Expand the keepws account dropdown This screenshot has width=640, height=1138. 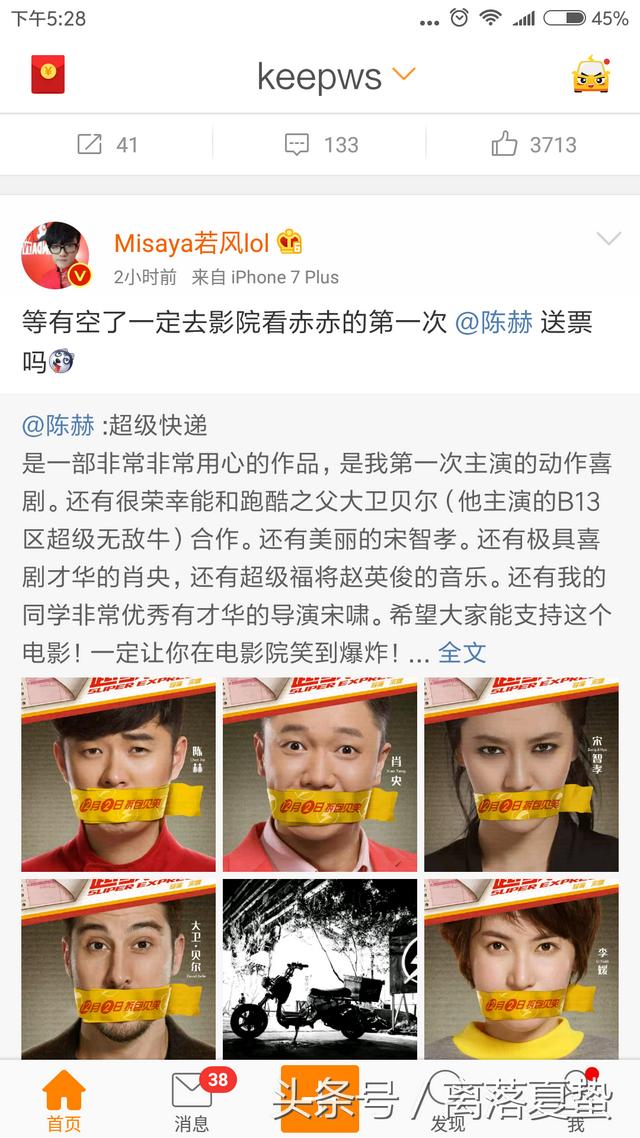pyautogui.click(x=403, y=74)
